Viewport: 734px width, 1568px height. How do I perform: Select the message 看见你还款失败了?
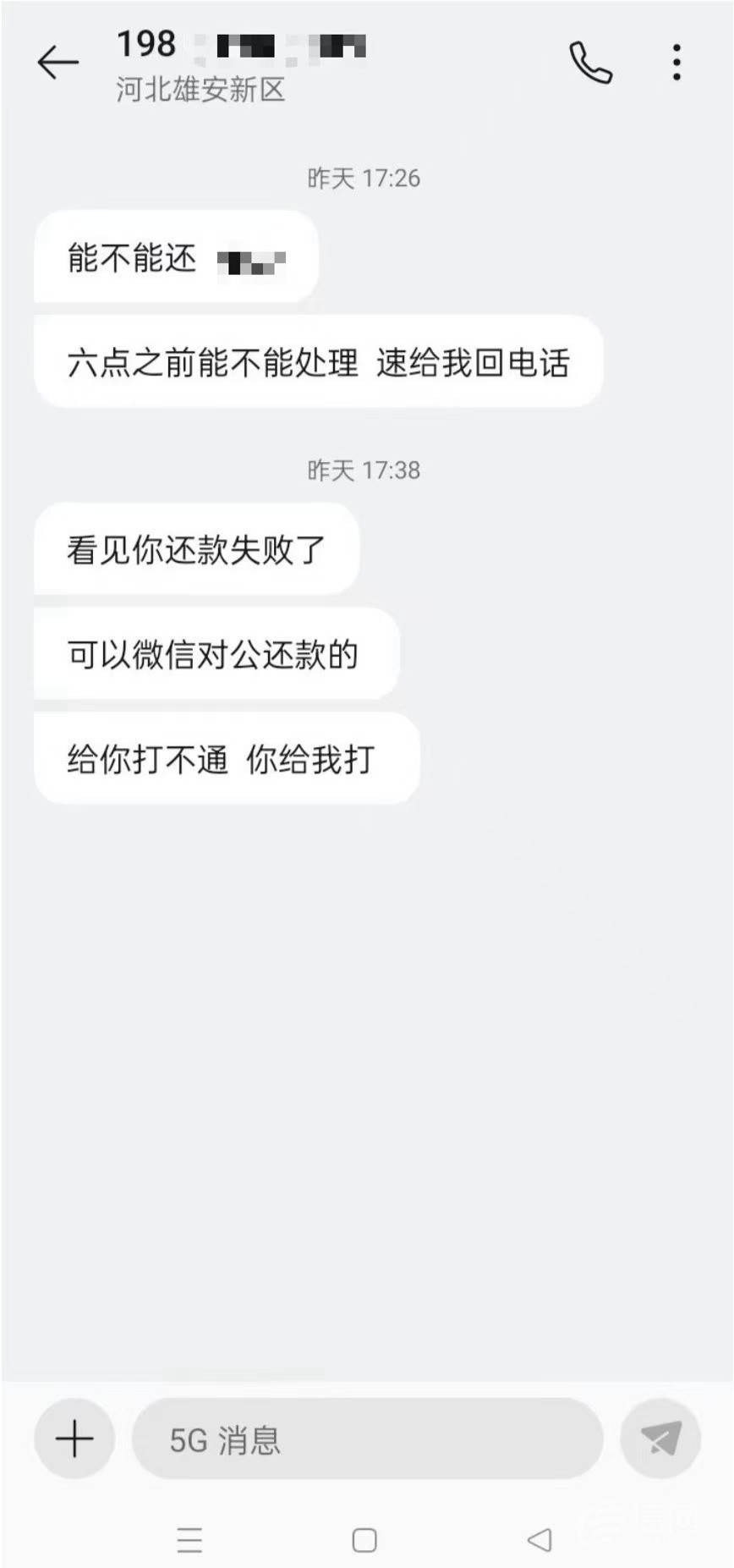196,548
